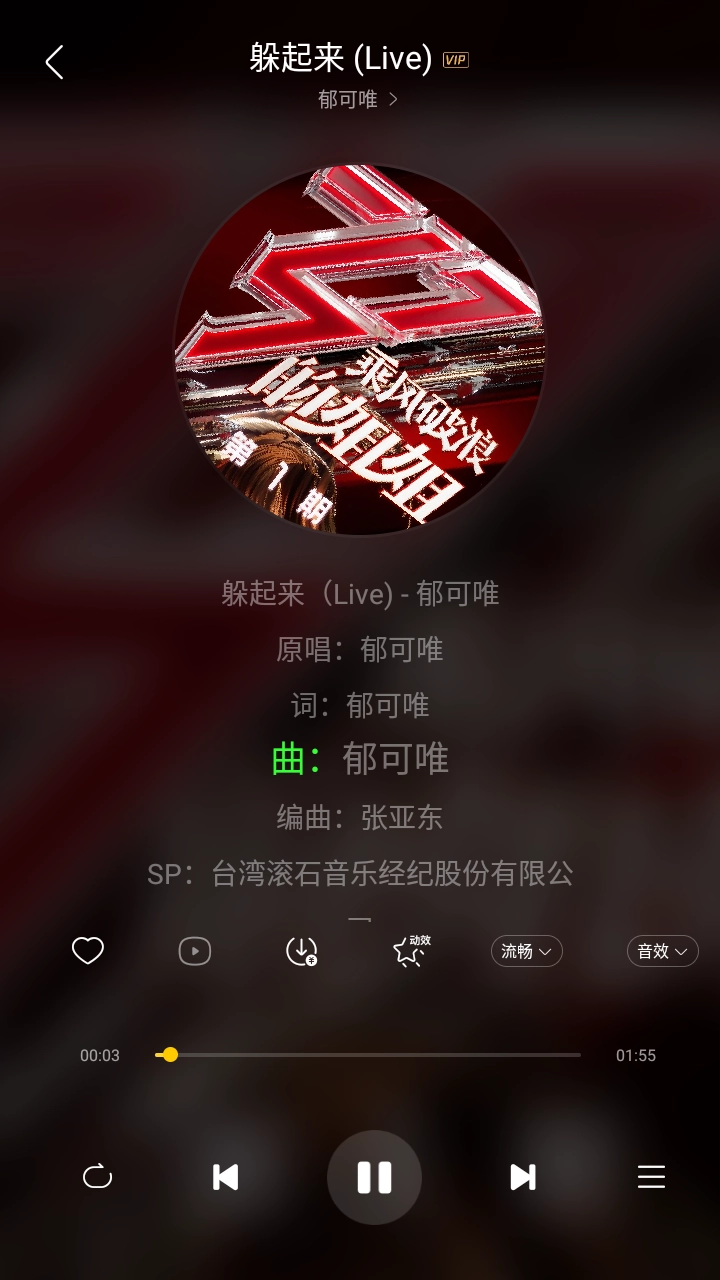720x1280 pixels.
Task: Open the 音效 sound effects dropdown
Action: tap(662, 951)
